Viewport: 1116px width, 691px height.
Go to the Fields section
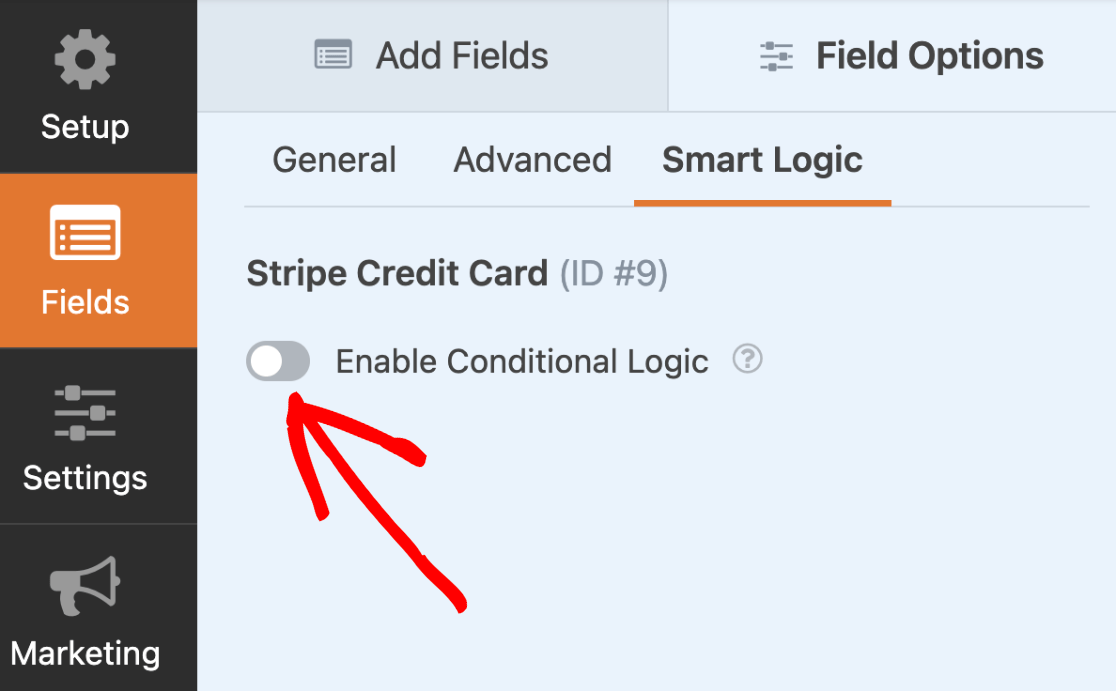(x=85, y=262)
